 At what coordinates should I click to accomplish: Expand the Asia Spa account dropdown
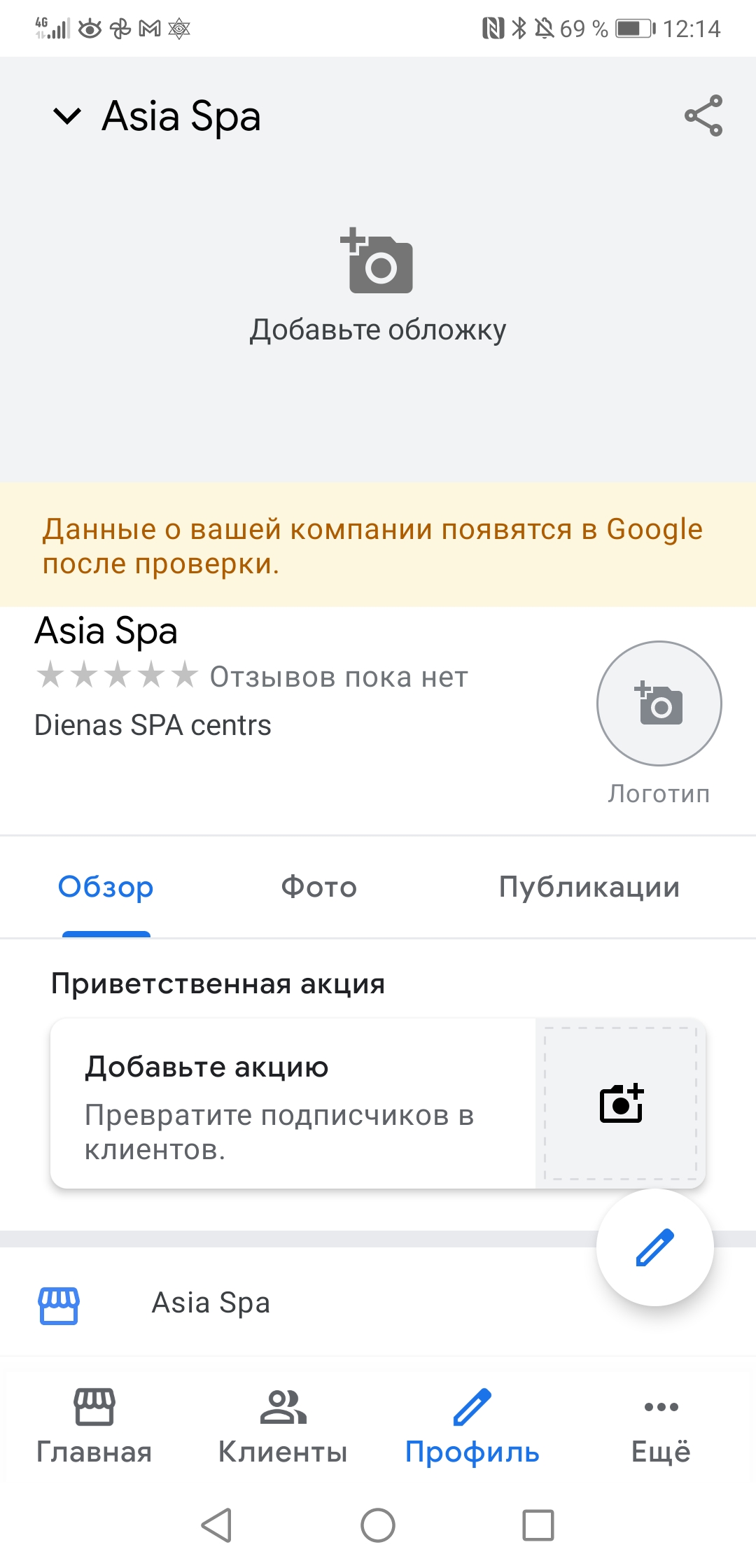[68, 116]
